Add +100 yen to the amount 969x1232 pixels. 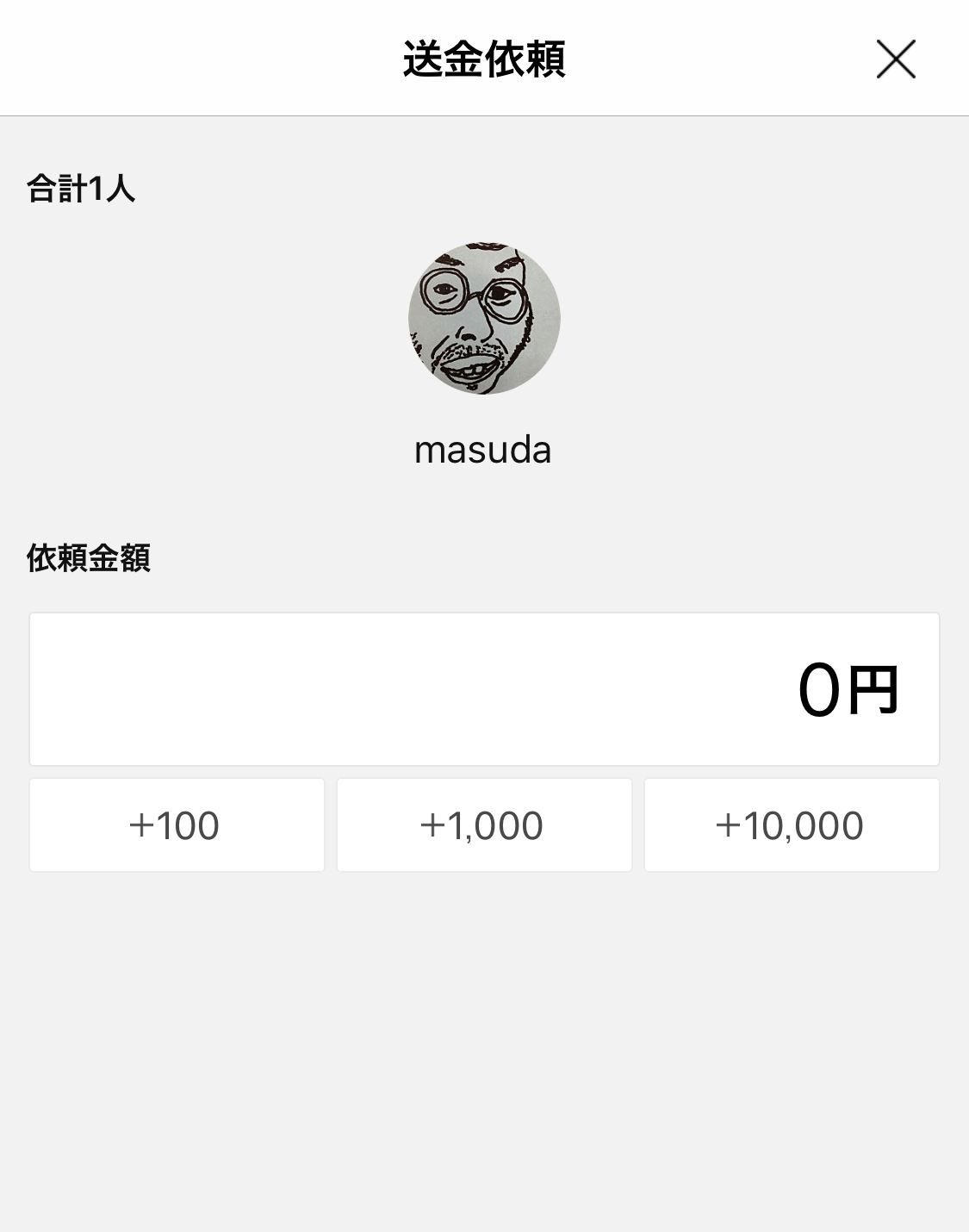(x=177, y=825)
